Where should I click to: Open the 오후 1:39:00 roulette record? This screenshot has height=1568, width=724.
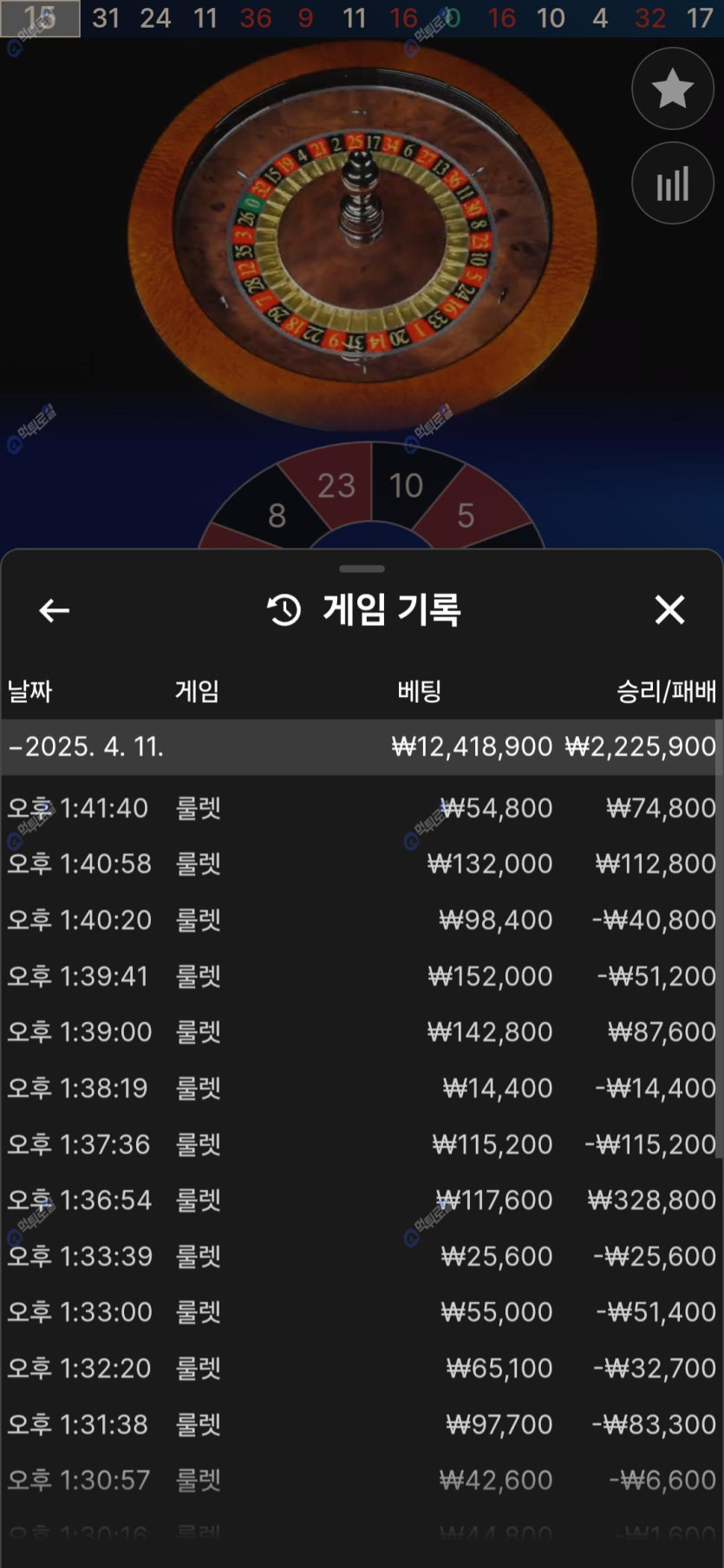[x=362, y=1031]
